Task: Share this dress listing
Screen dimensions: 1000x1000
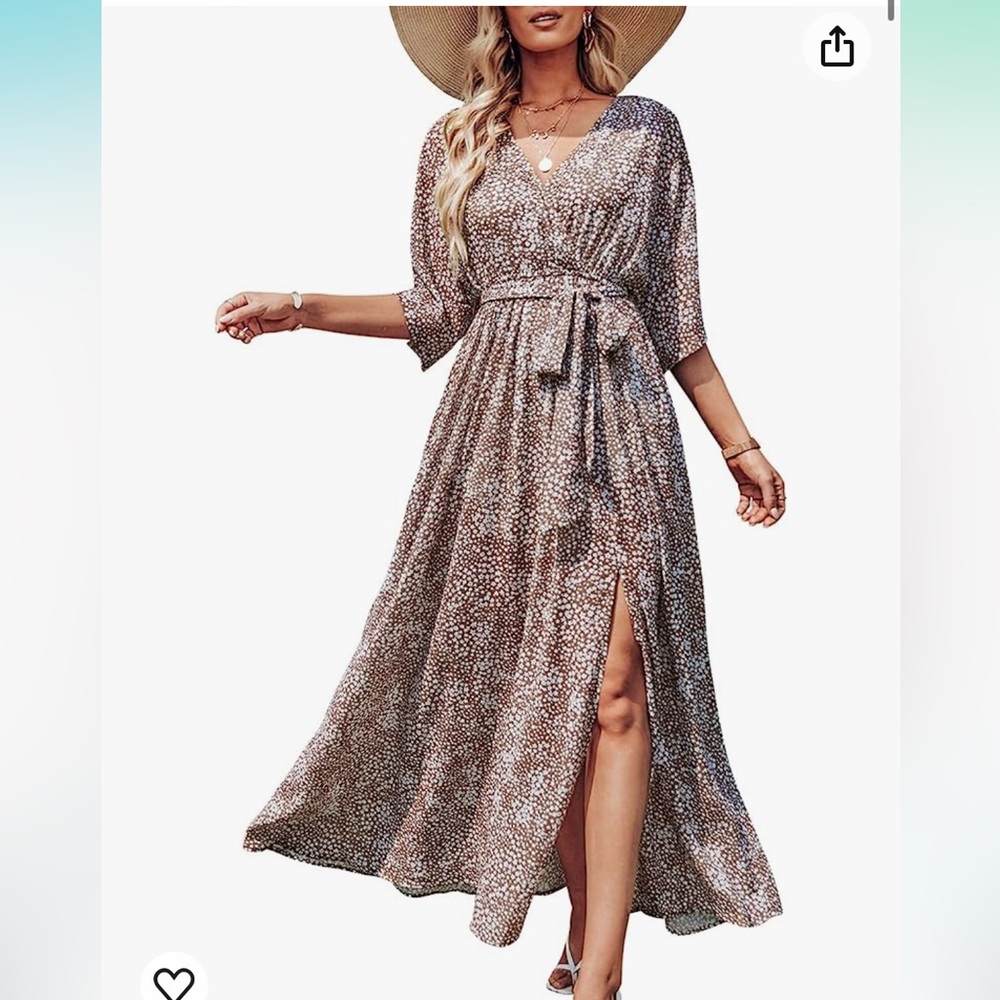Action: 837,47
